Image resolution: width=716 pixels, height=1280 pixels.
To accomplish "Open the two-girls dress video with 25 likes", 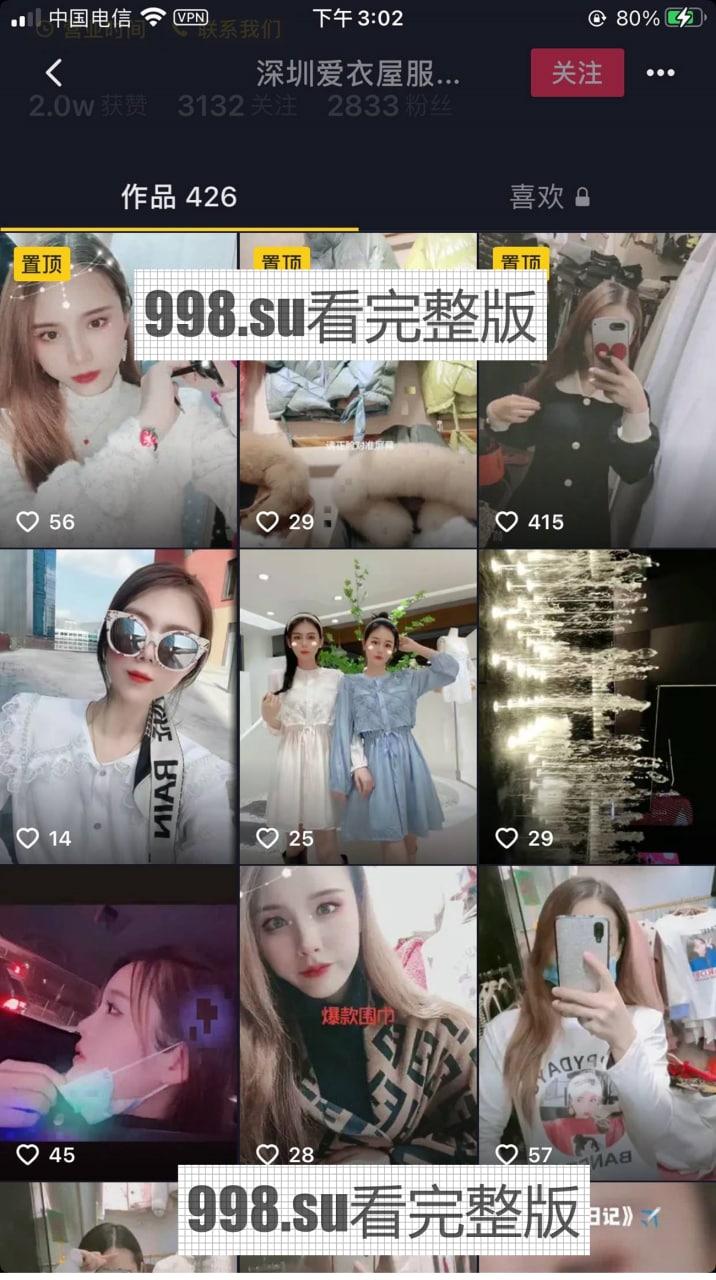I will point(358,705).
